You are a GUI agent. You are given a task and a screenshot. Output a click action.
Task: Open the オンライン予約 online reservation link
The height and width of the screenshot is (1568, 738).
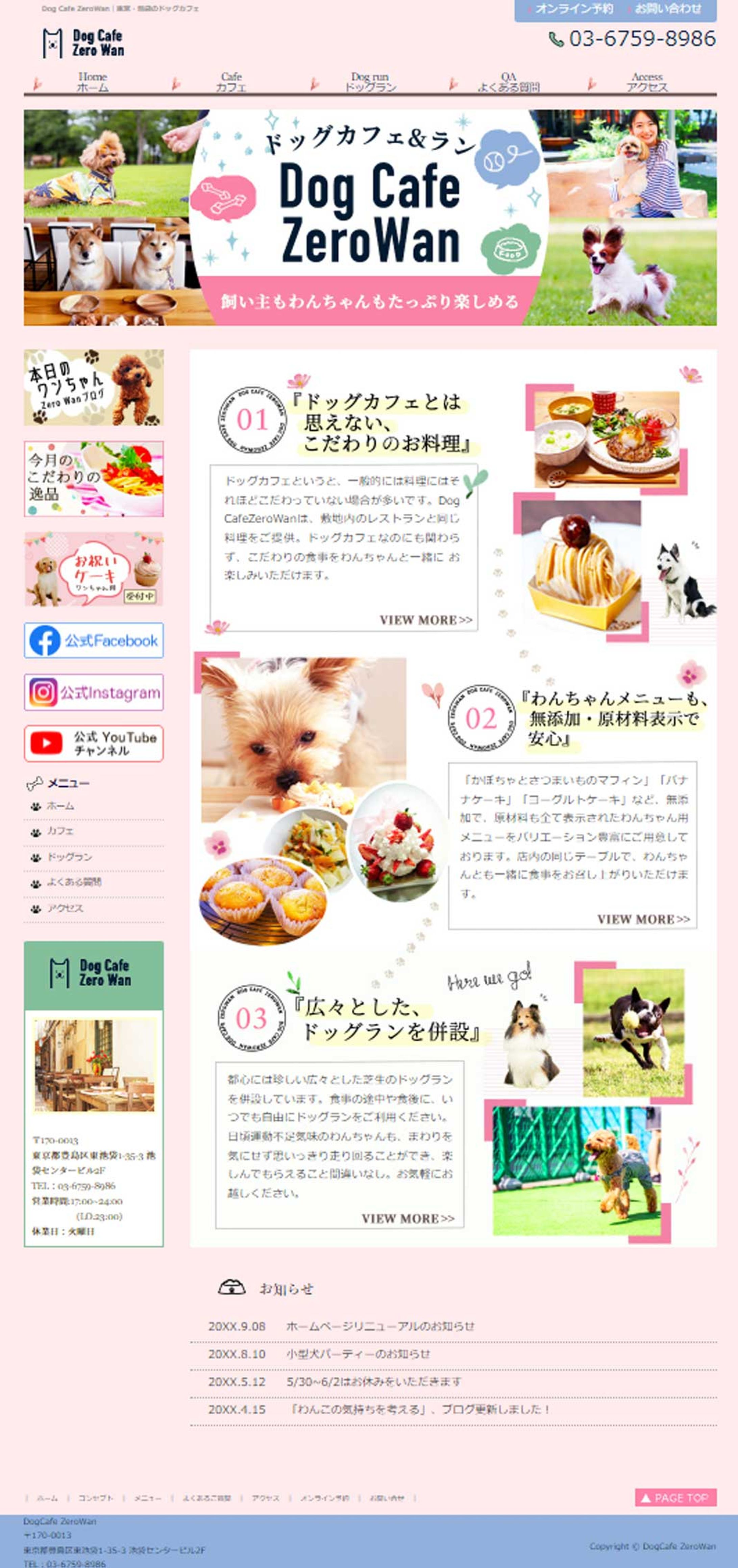[x=573, y=9]
